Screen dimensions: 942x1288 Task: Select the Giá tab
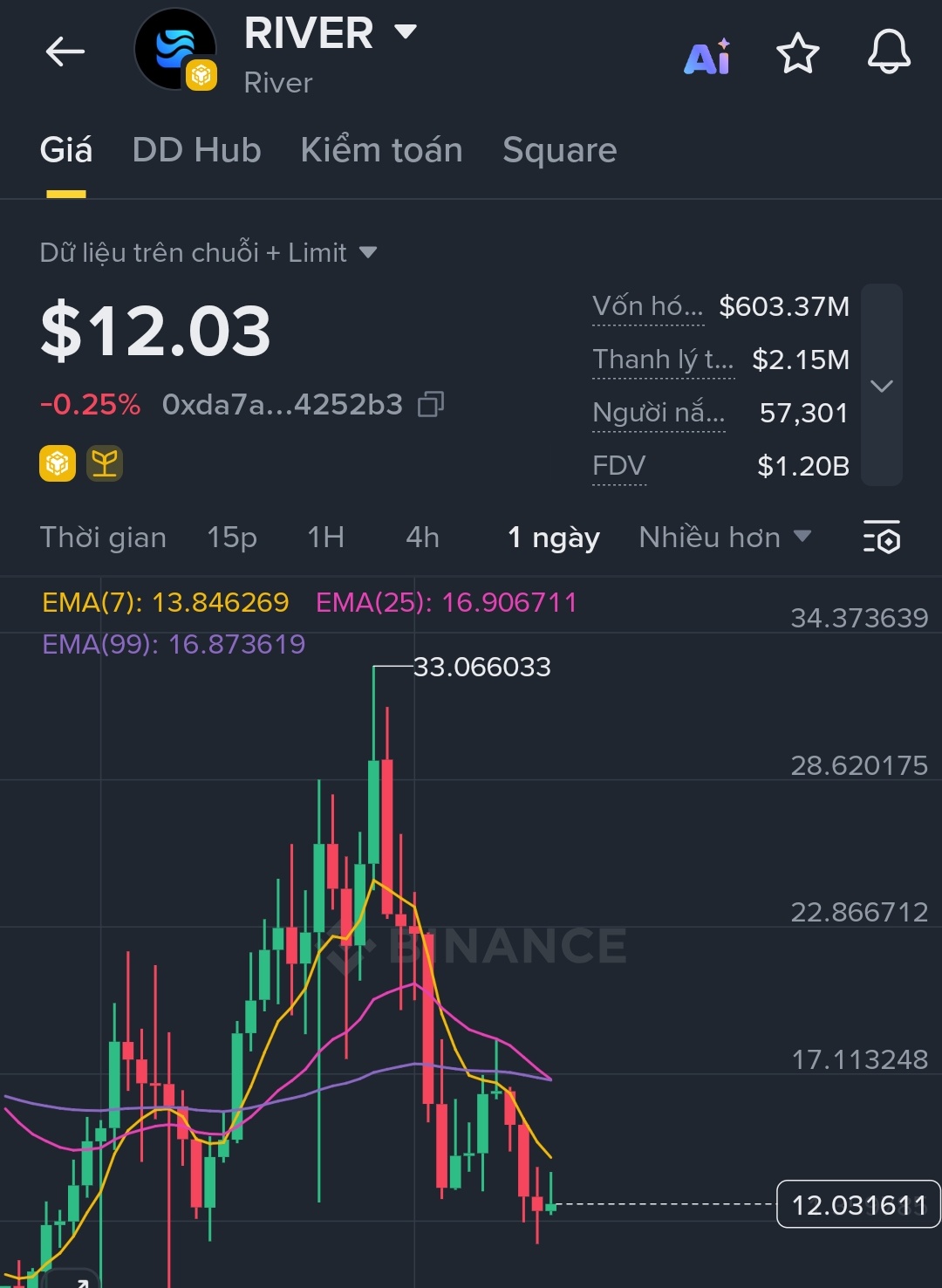coord(66,150)
